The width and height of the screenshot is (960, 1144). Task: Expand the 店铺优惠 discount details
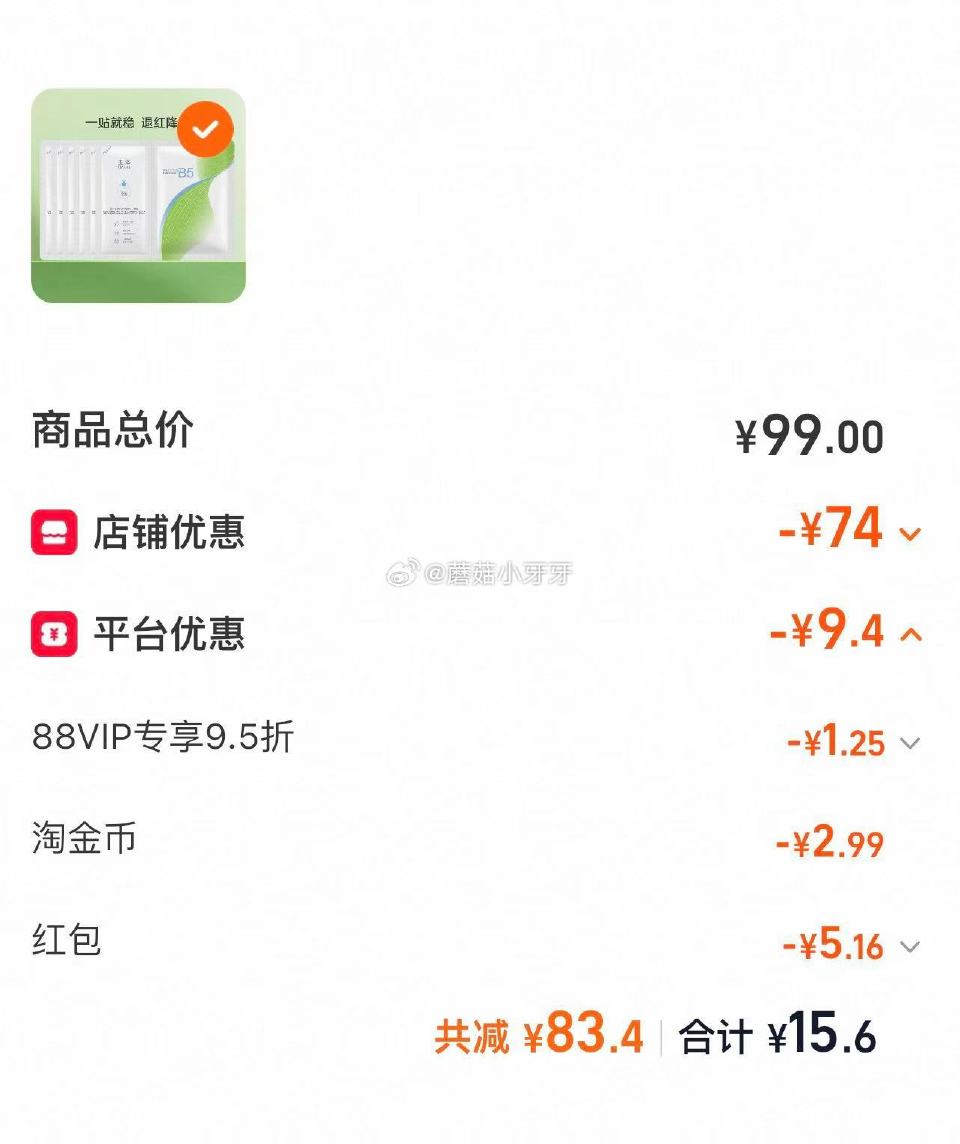coord(910,534)
